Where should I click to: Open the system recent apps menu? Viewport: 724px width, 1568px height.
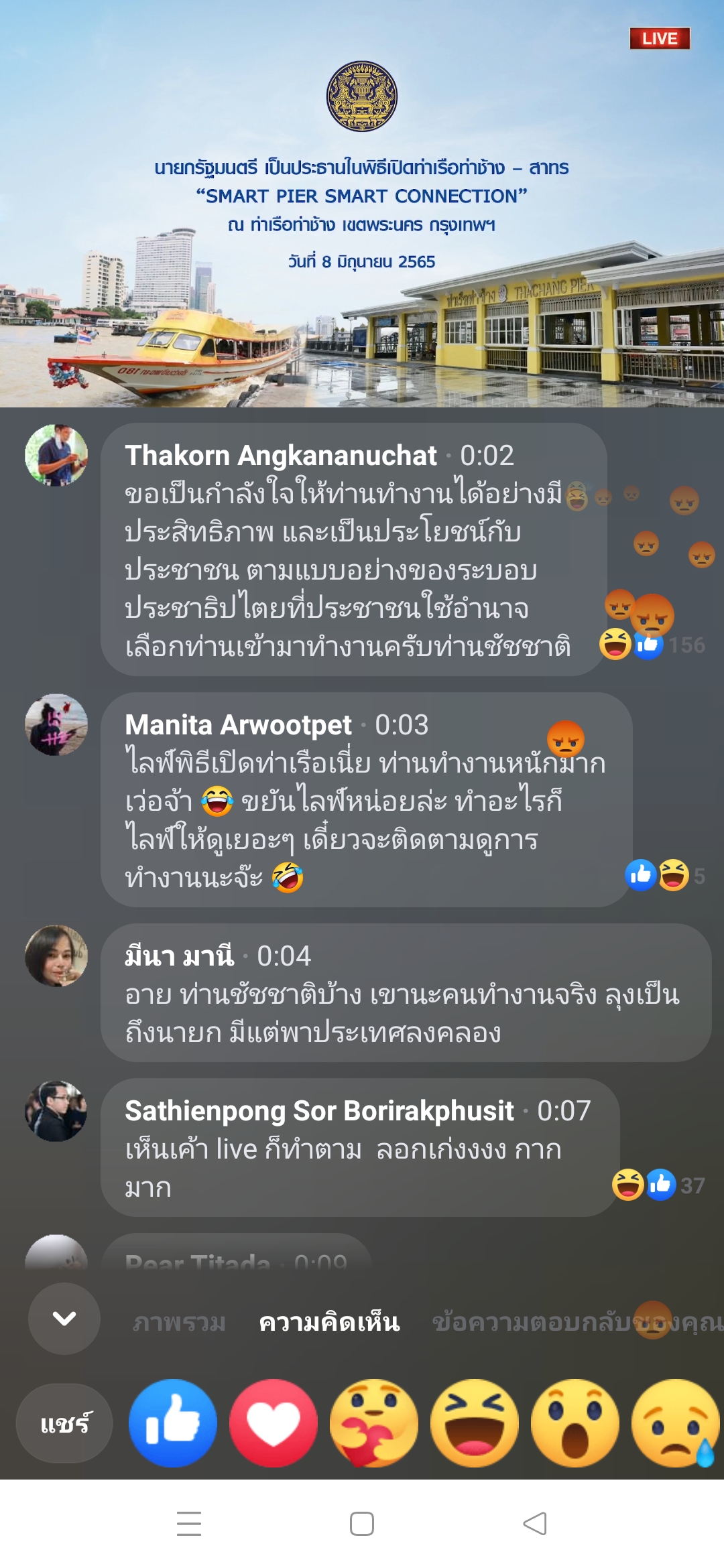[189, 1524]
